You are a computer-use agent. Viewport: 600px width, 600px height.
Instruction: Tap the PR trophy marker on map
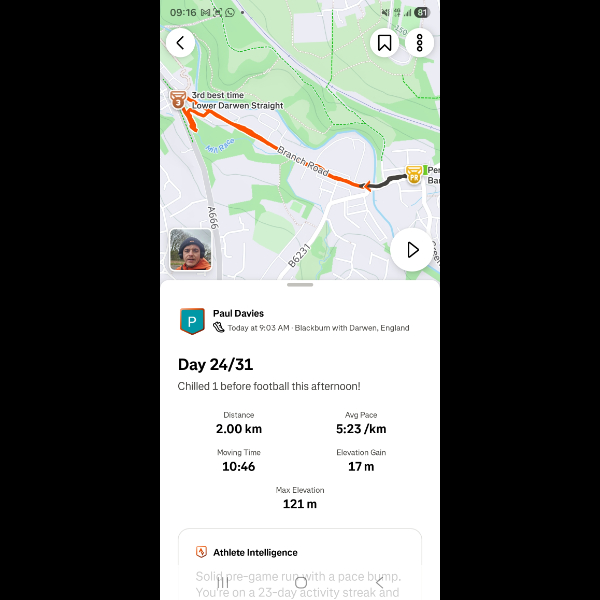(x=414, y=175)
